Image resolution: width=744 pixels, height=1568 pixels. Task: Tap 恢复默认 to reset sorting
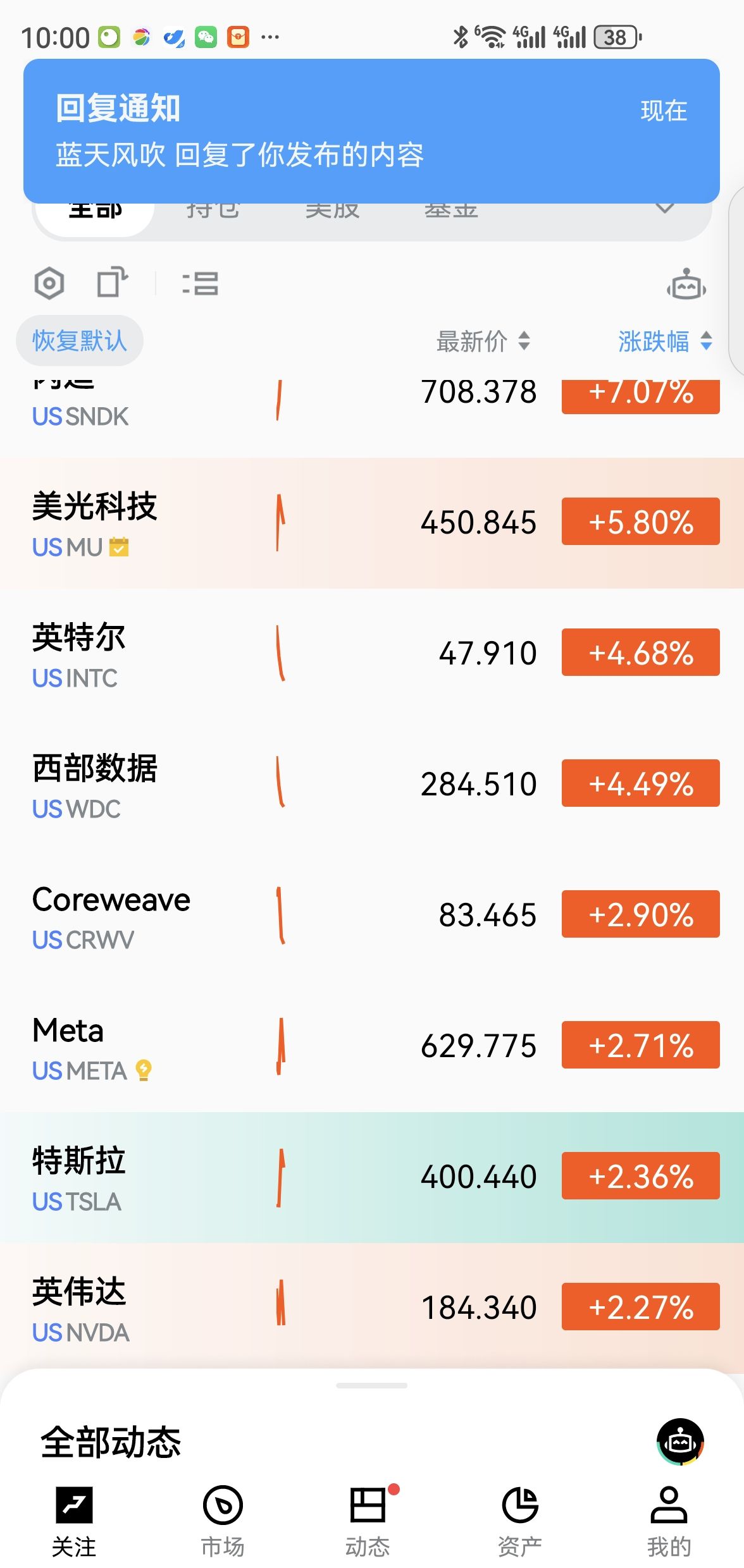pyautogui.click(x=80, y=341)
